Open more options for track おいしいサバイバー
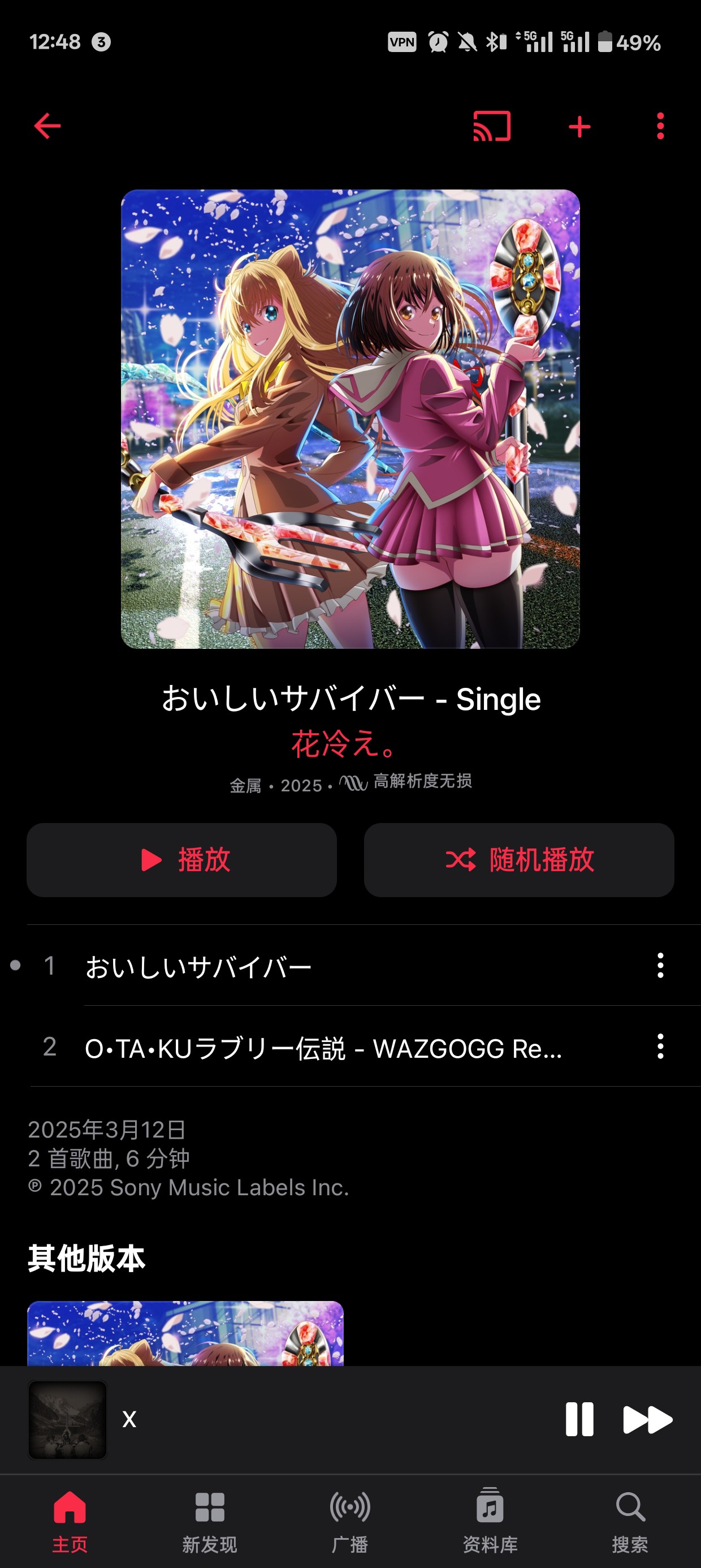Image resolution: width=701 pixels, height=1568 pixels. (660, 966)
